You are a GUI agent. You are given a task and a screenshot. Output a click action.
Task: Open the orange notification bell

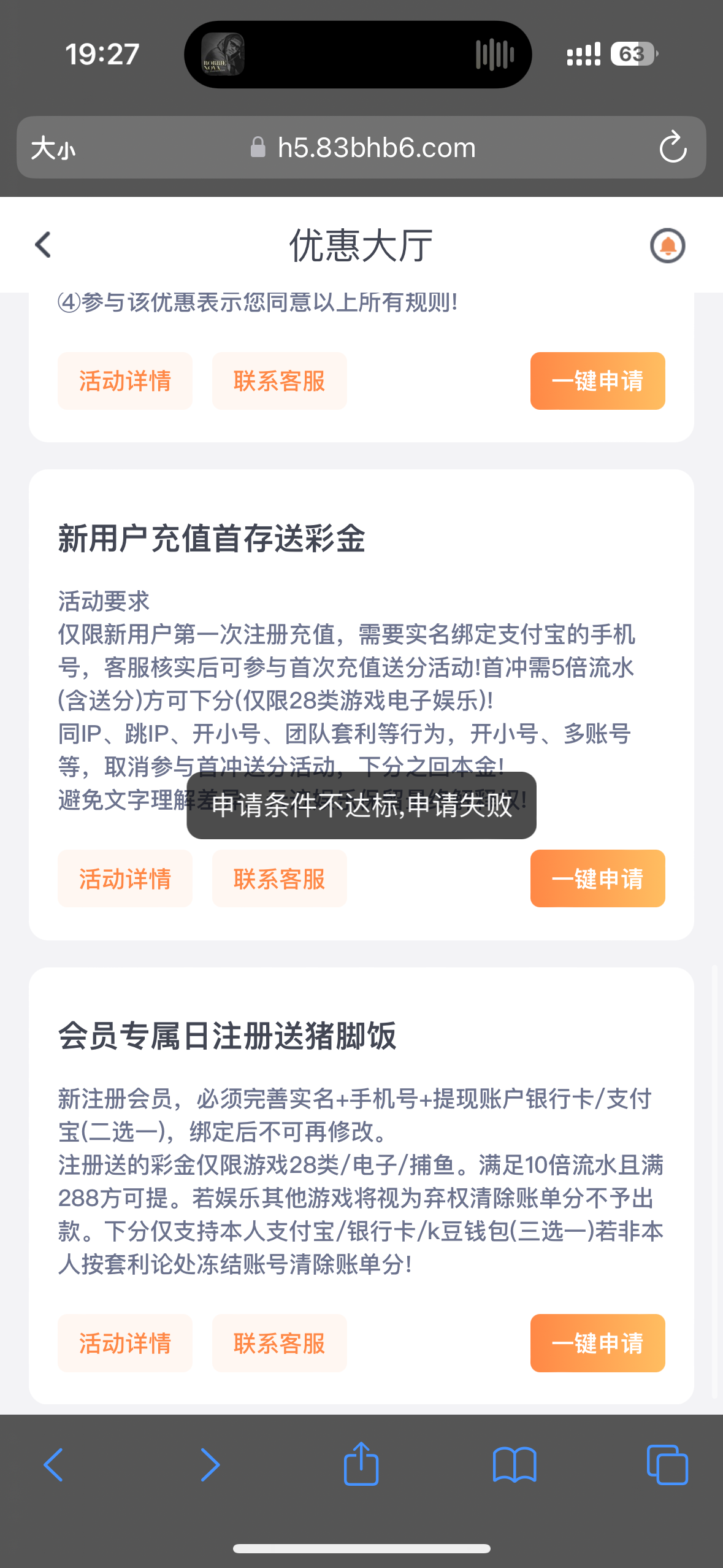[x=667, y=245]
